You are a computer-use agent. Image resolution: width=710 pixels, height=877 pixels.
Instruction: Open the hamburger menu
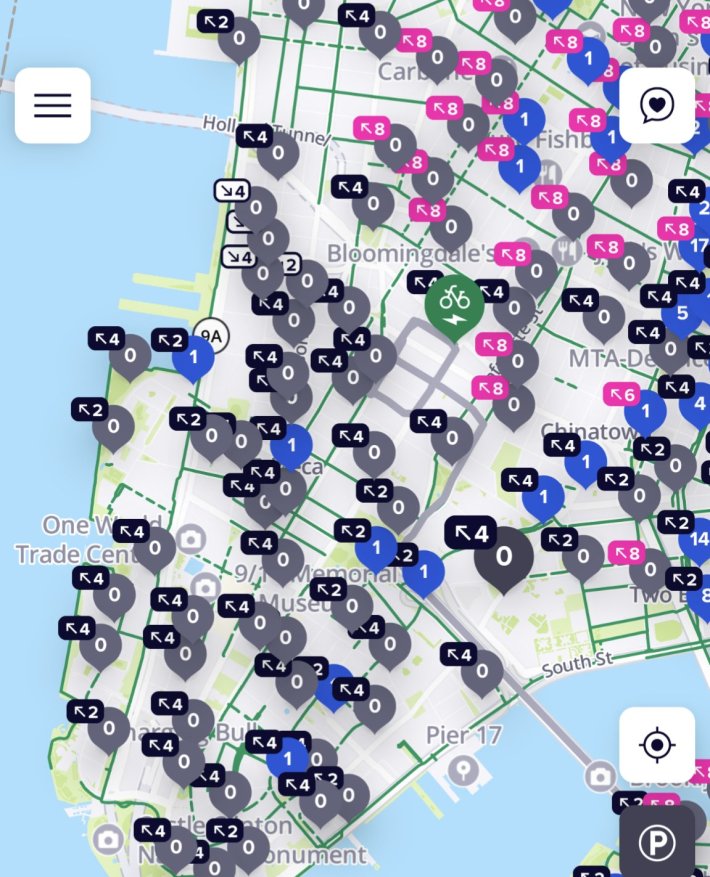[x=52, y=105]
